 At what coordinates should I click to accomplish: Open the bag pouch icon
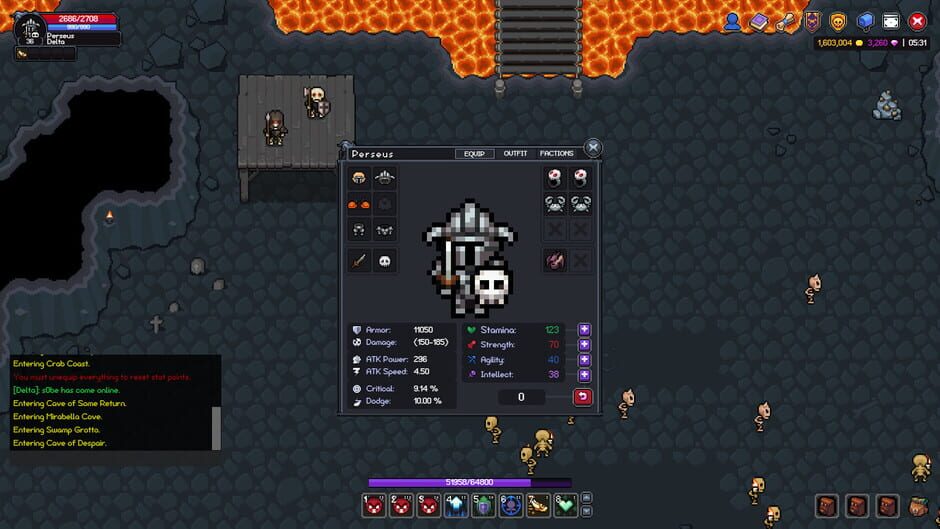(x=919, y=505)
